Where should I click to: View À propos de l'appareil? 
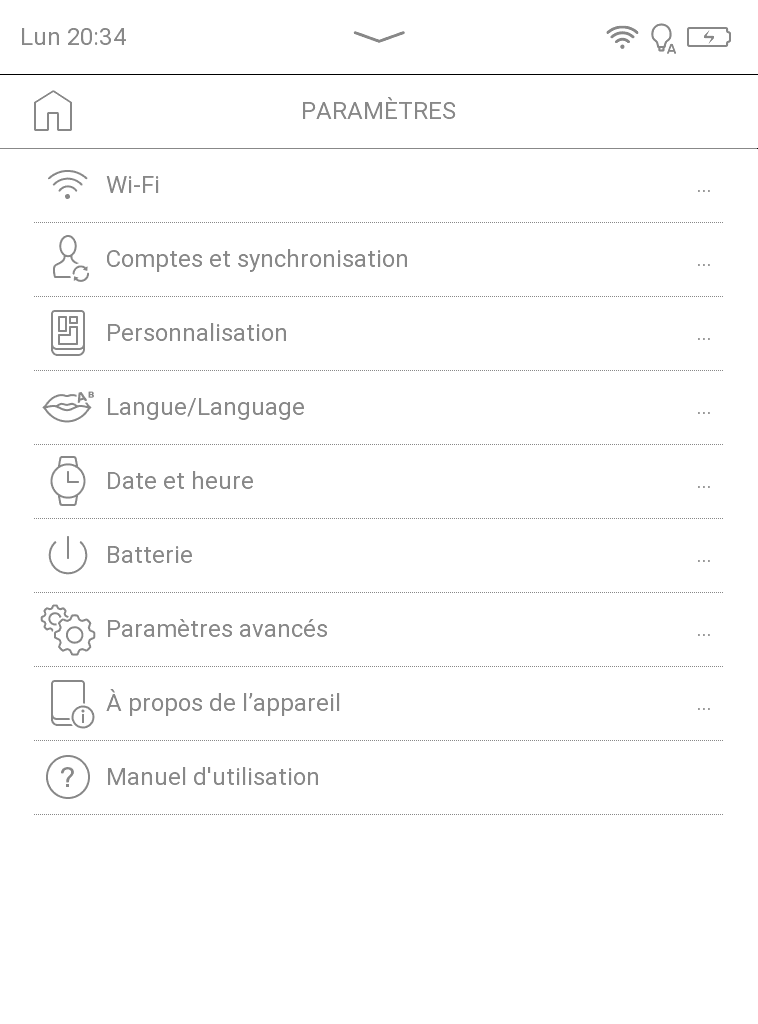click(223, 703)
